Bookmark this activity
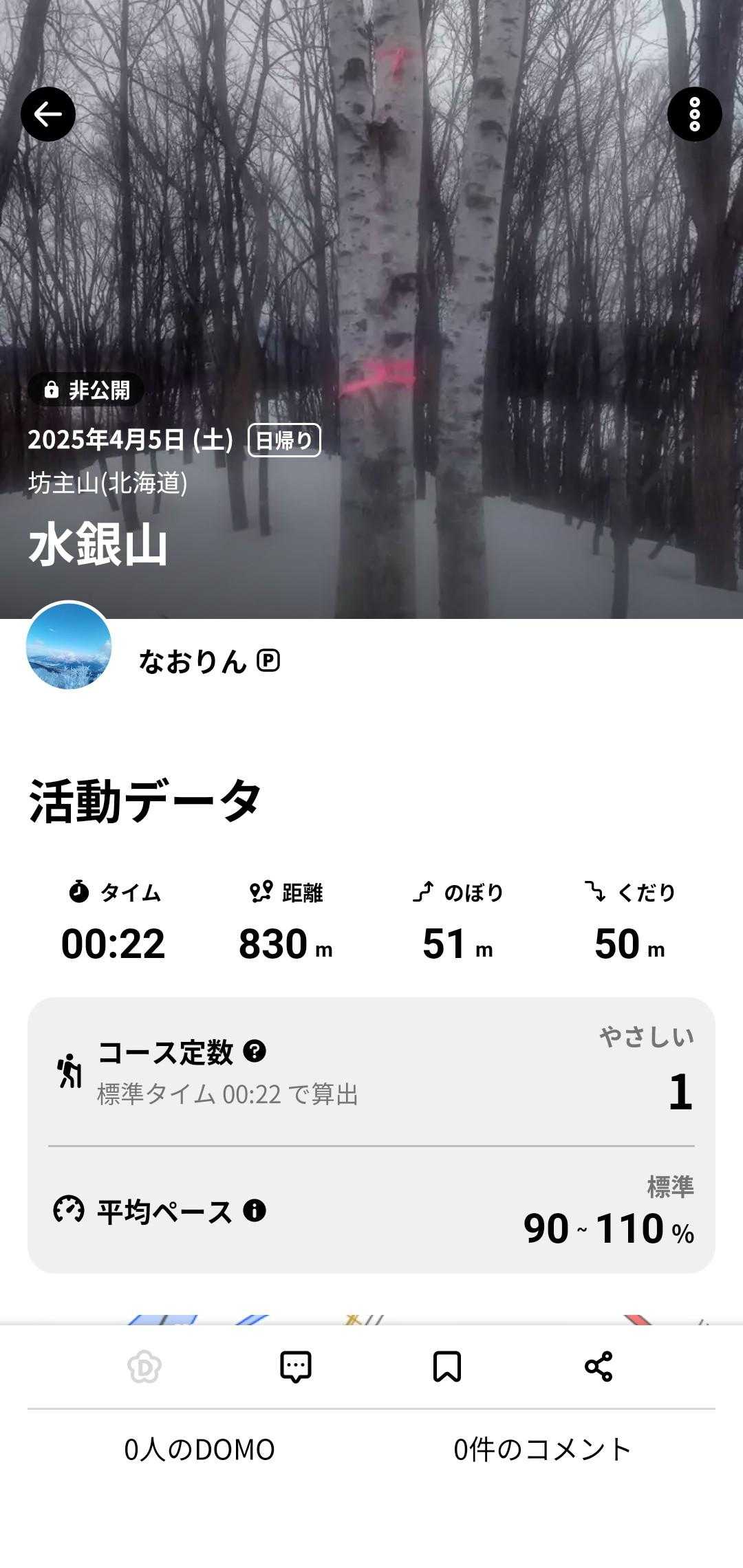This screenshot has height=1568, width=743. (446, 1366)
